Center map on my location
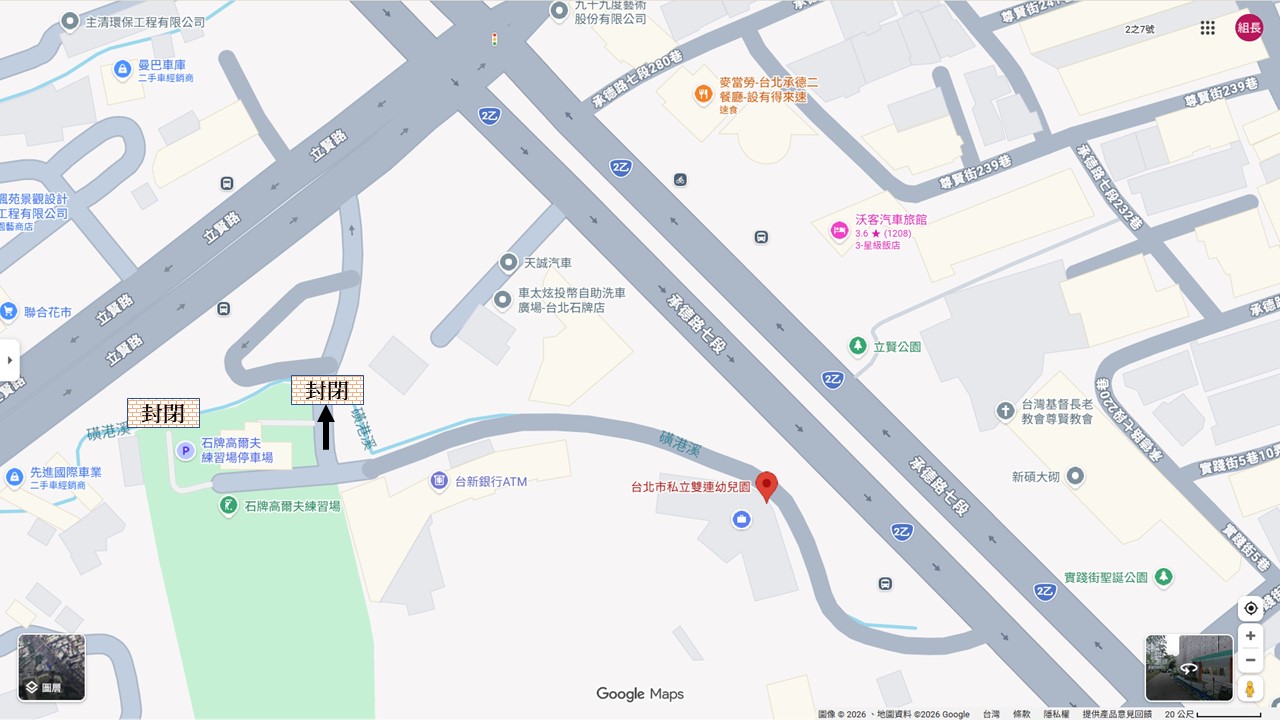 click(1251, 609)
